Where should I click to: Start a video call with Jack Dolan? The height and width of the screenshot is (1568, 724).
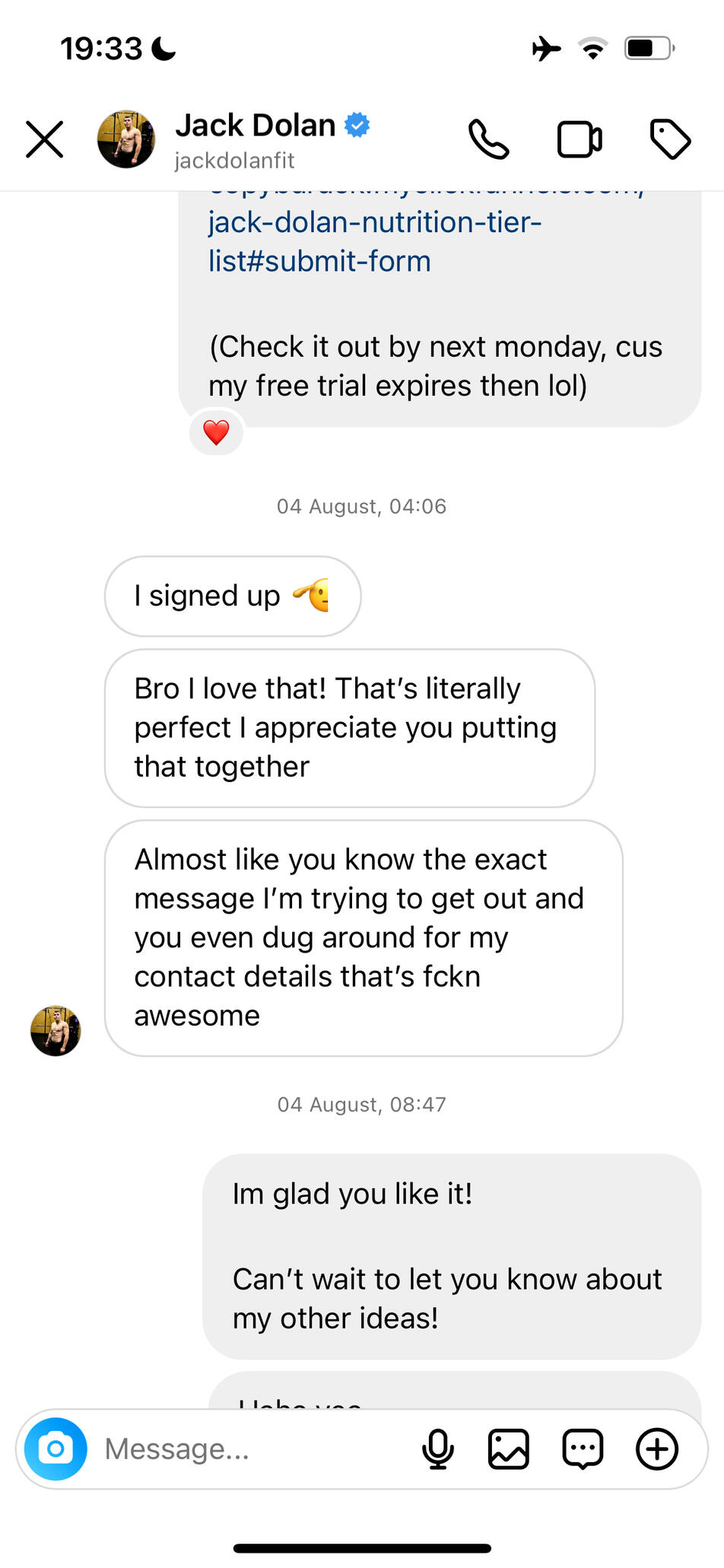click(580, 140)
